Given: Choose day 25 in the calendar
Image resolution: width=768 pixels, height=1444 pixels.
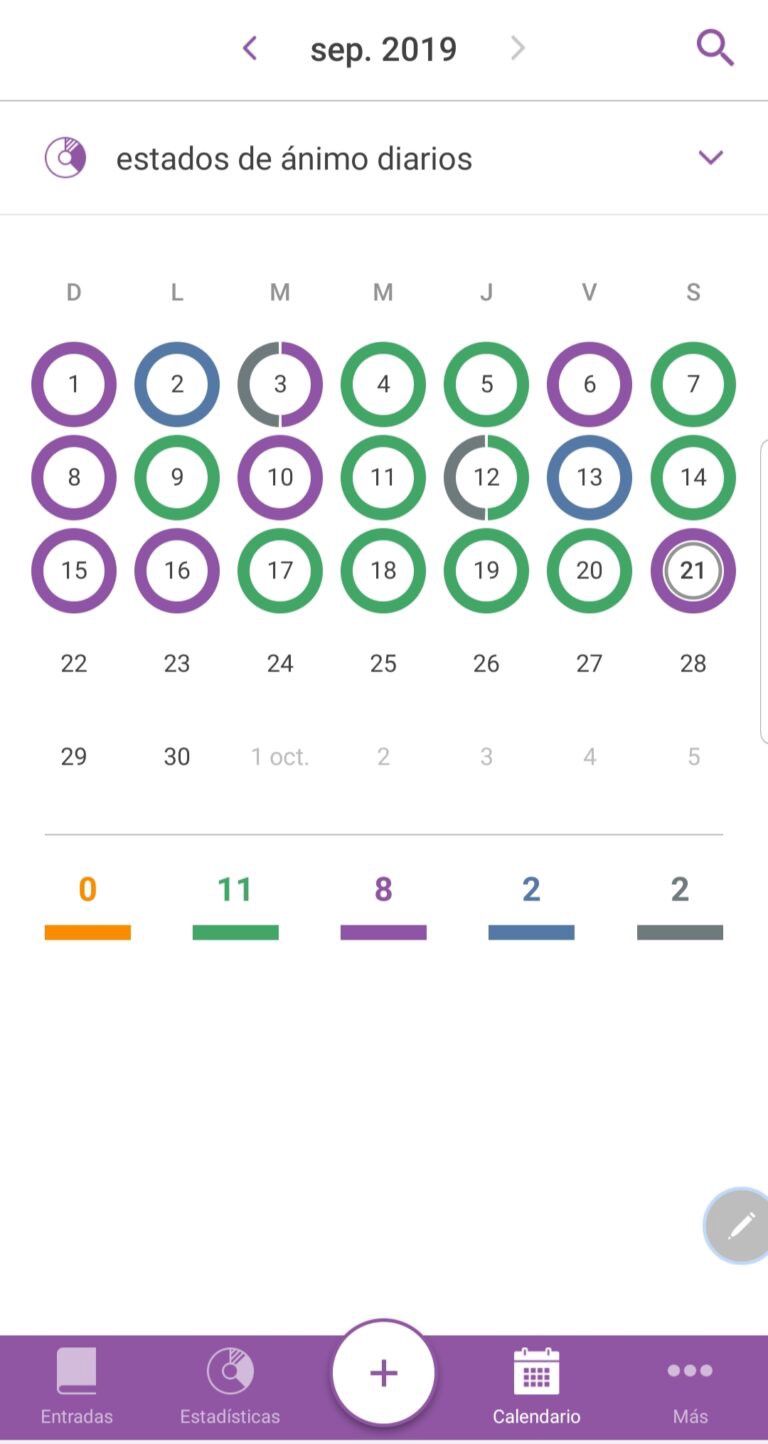Looking at the screenshot, I should pos(383,663).
